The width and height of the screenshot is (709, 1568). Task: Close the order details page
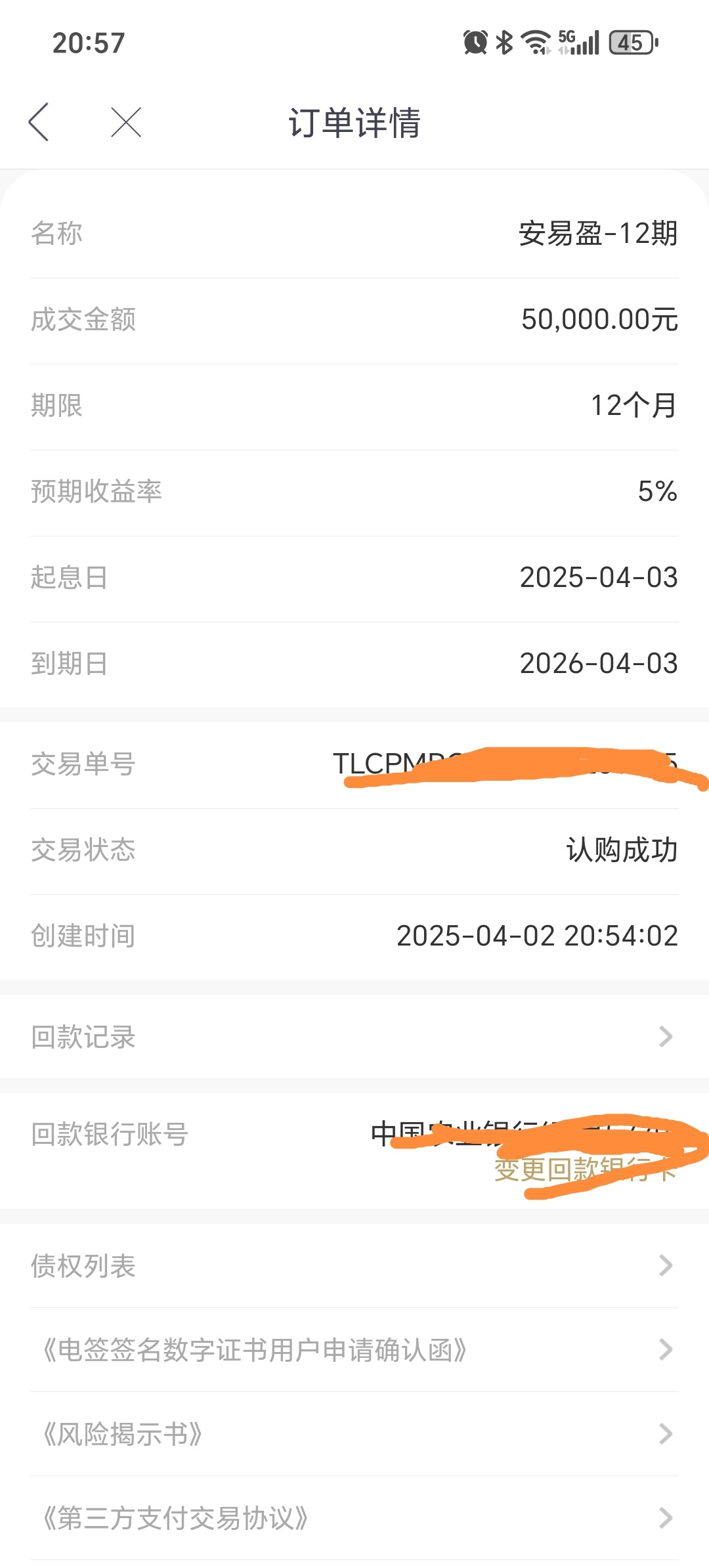(126, 122)
